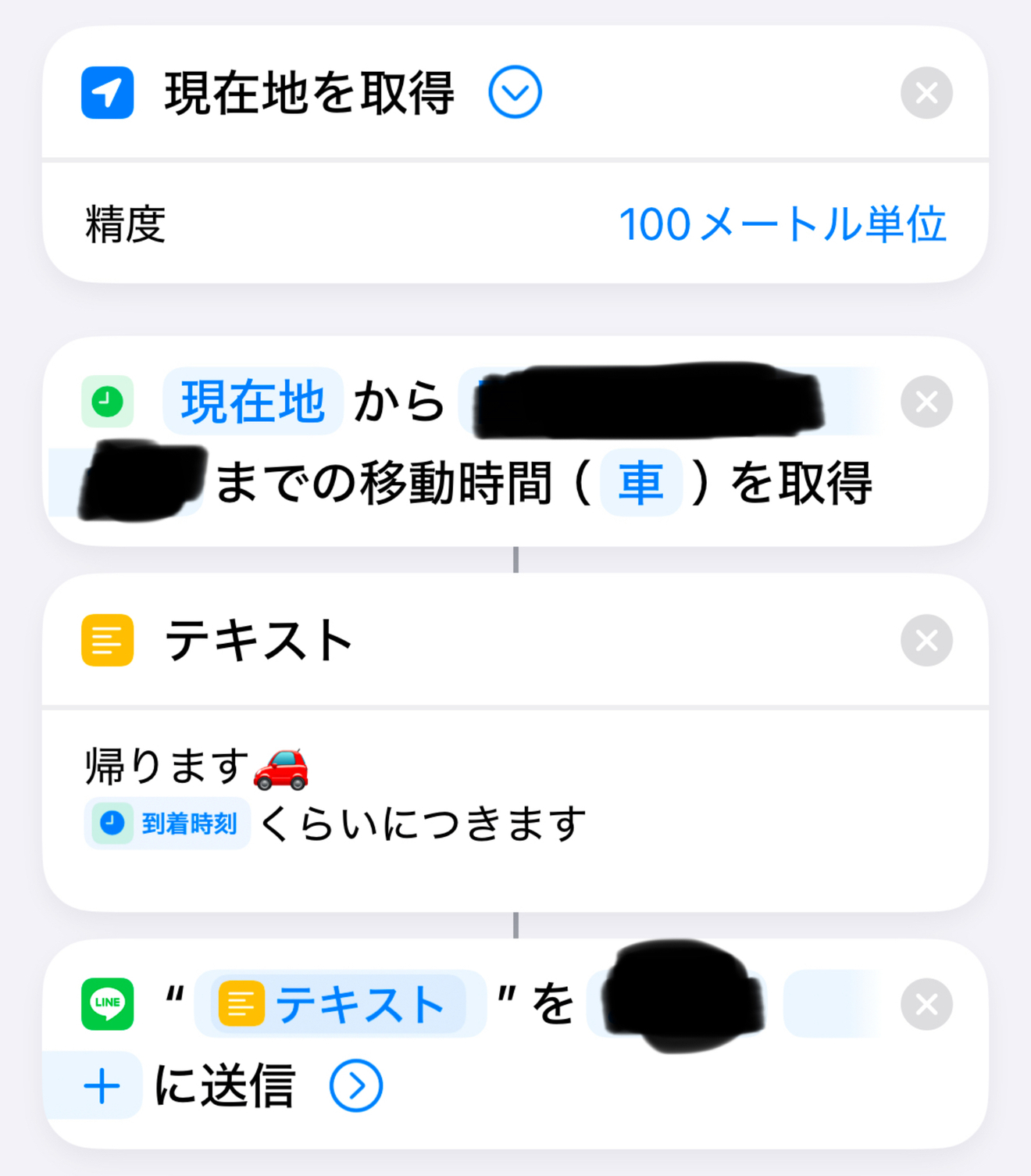Viewport: 1031px width, 1176px height.
Task: Tap the 現在地 variable in travel time action
Action: pos(252,402)
